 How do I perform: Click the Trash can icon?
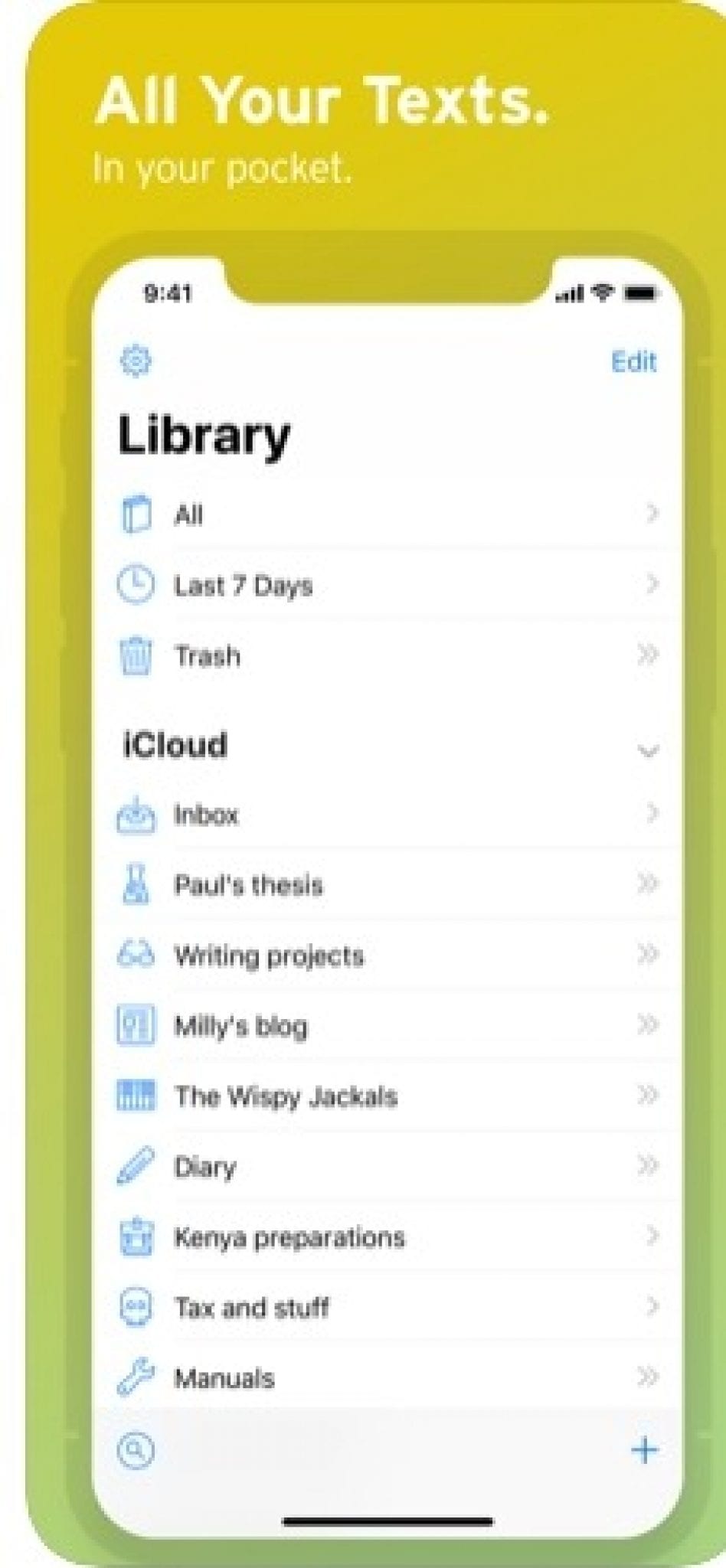(x=138, y=655)
